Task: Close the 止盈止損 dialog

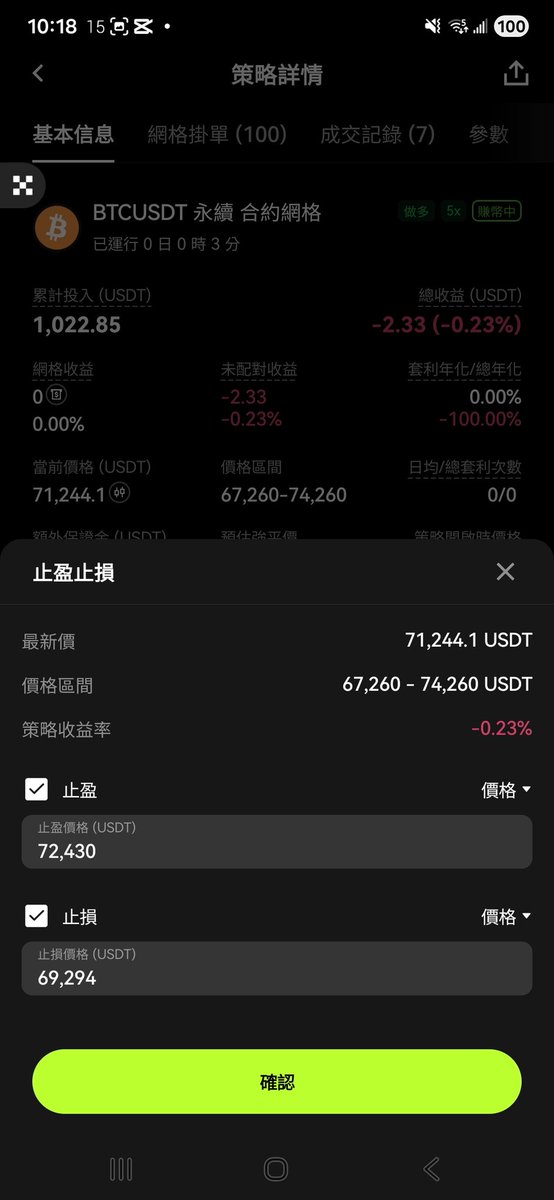Action: click(x=505, y=572)
